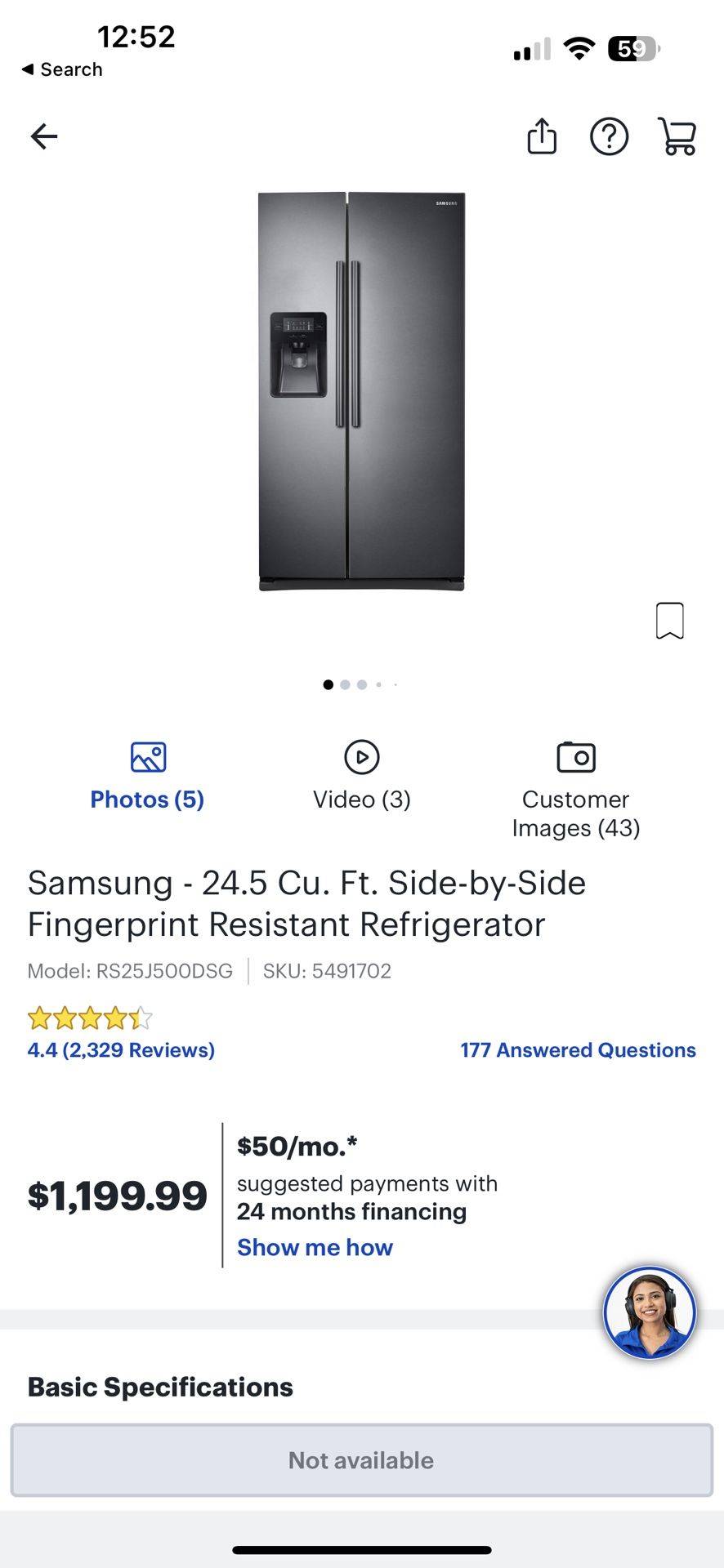724x1568 pixels.
Task: Open the shopping cart
Action: click(677, 136)
